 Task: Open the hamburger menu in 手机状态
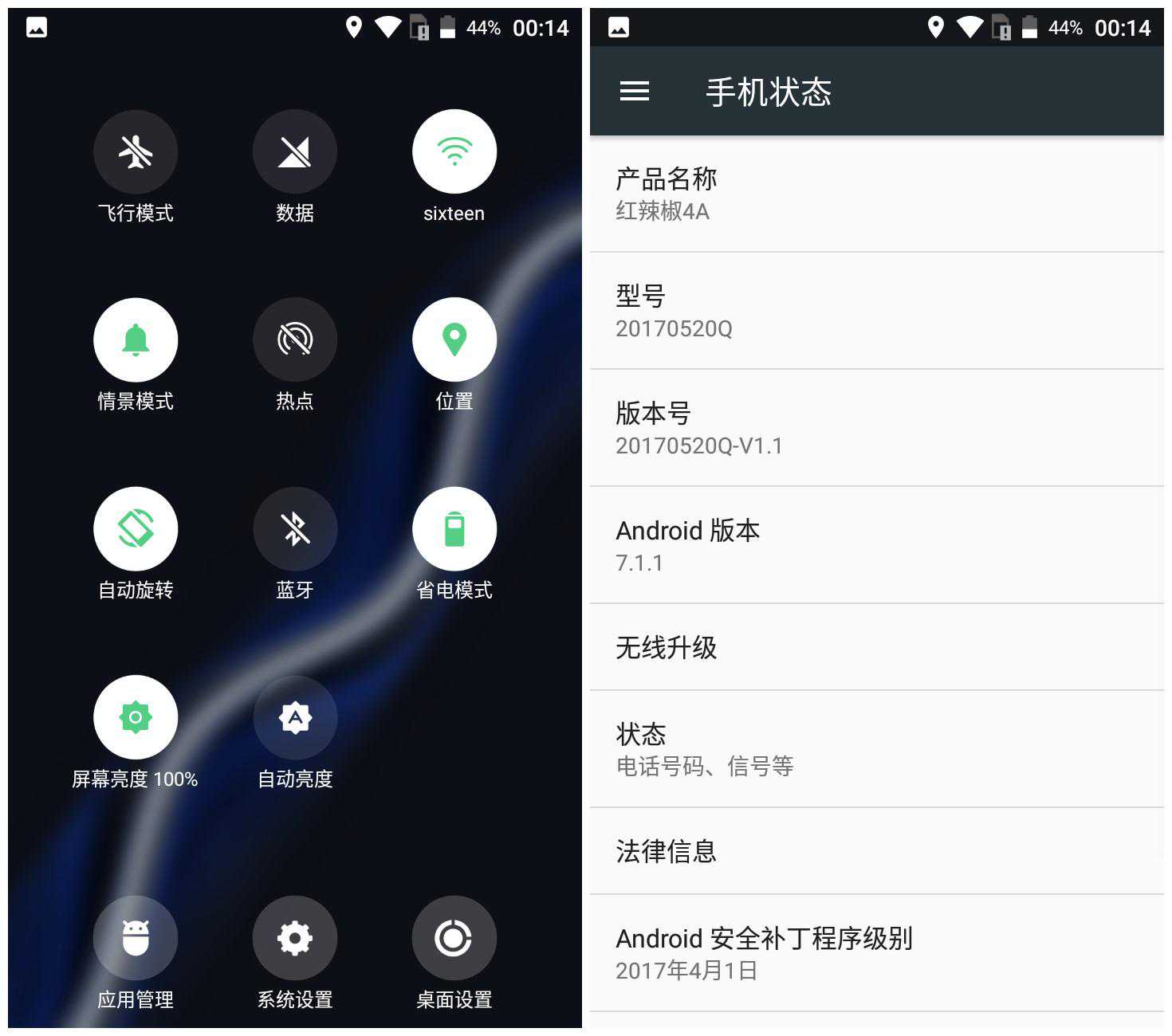[x=635, y=92]
